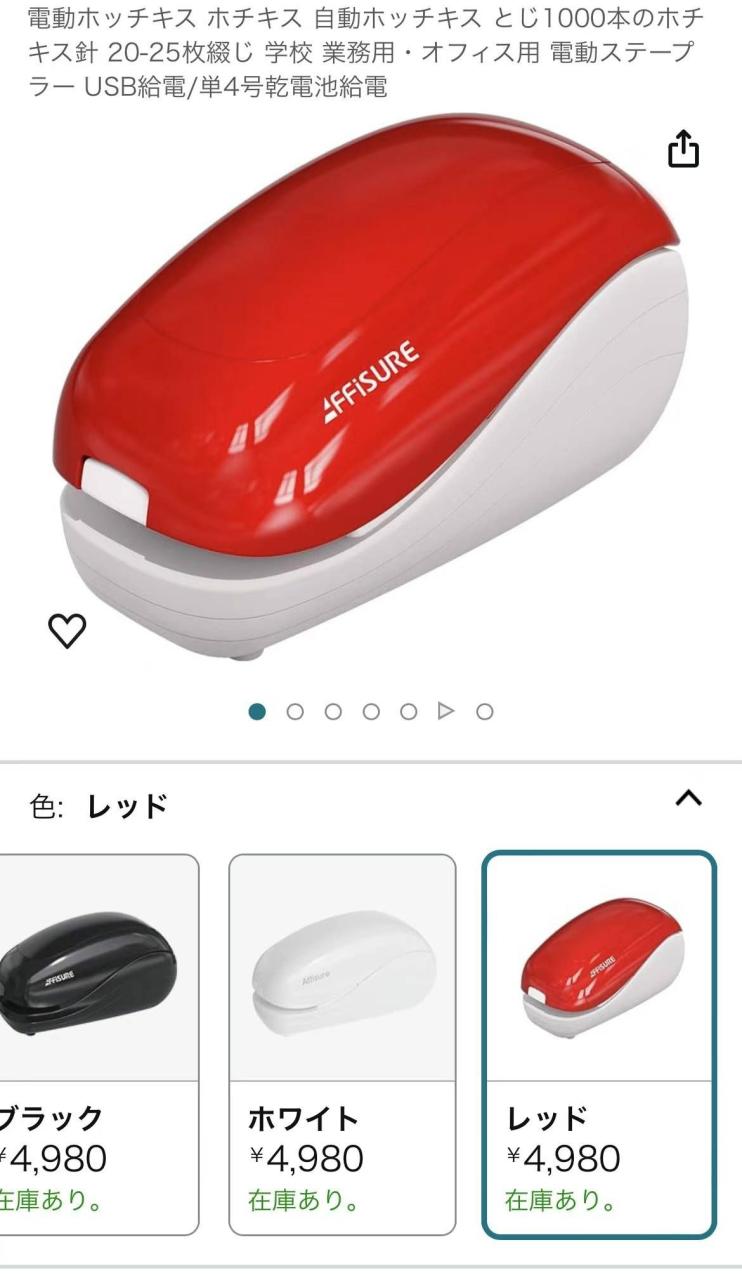Collapse the 色 color options section
Image resolution: width=742 pixels, height=1280 pixels.
pyautogui.click(x=689, y=797)
